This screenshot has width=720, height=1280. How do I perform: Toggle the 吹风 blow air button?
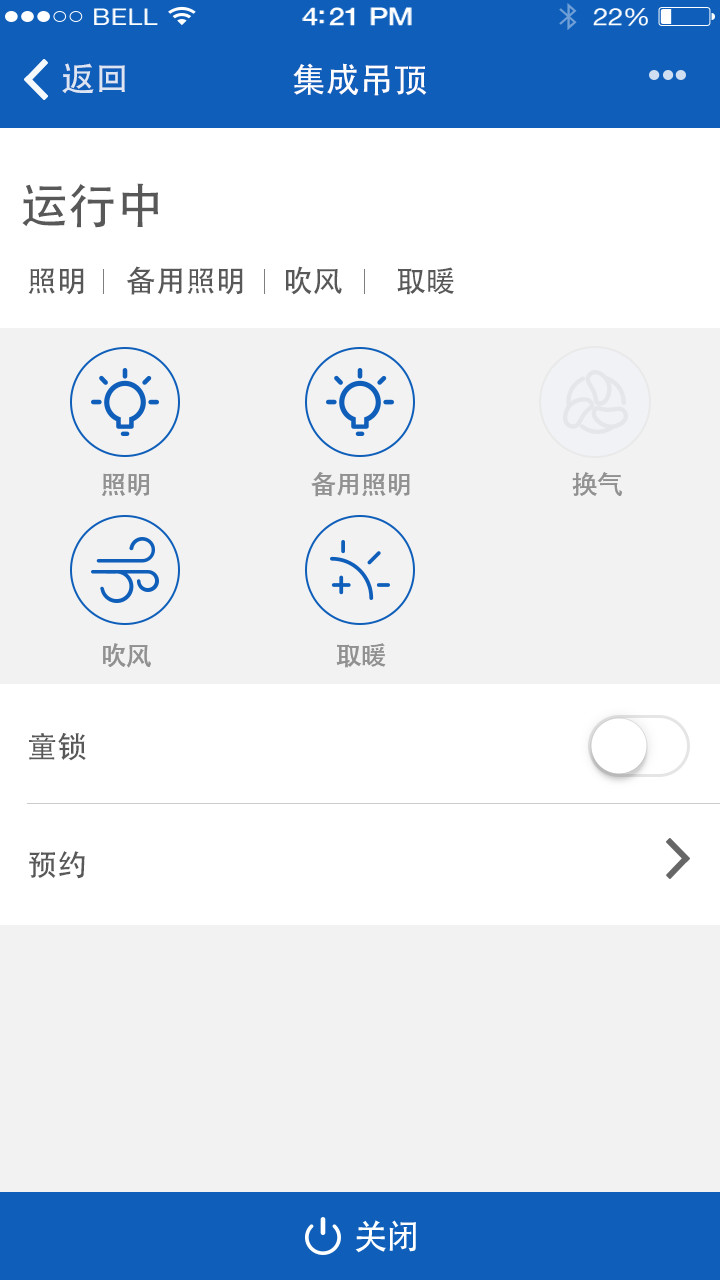(125, 570)
